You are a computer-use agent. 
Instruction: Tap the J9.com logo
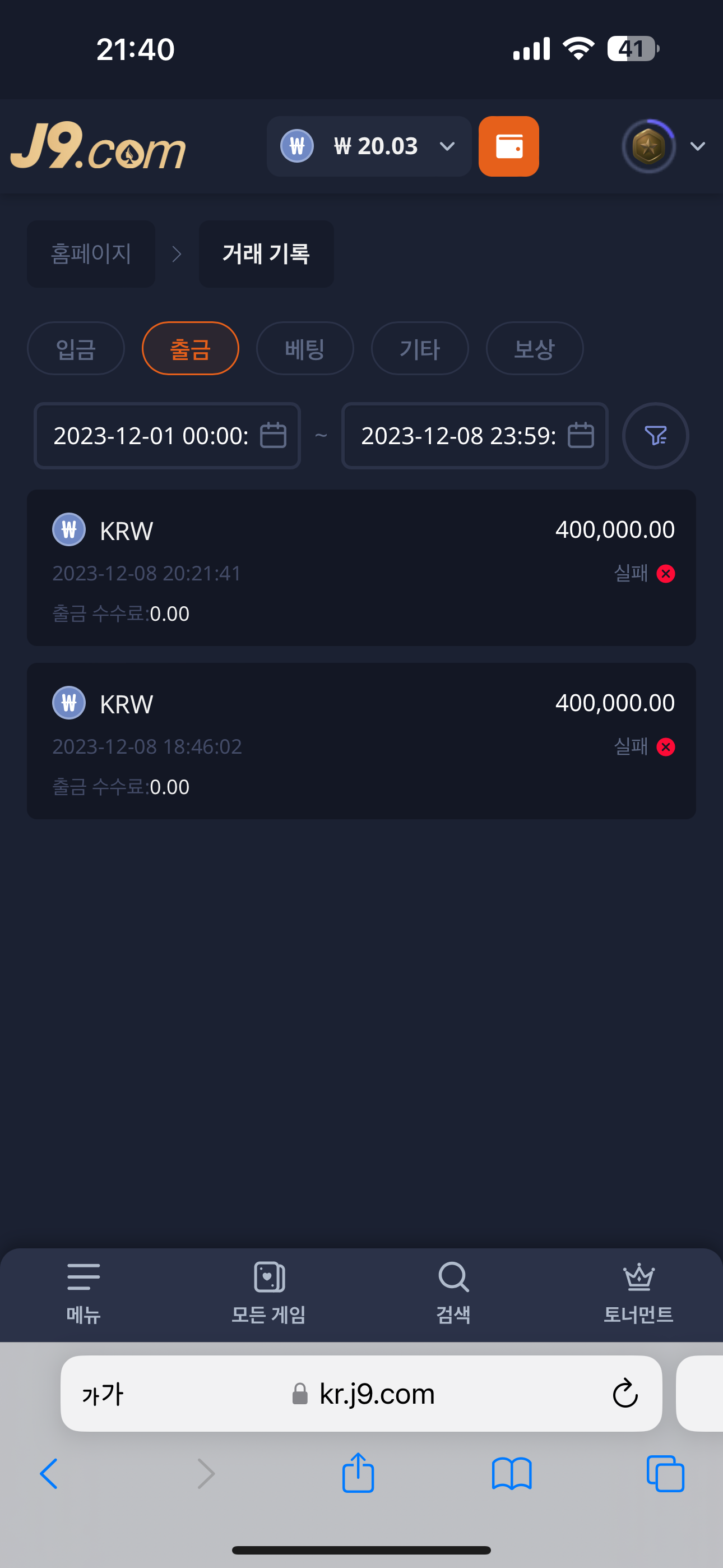tap(98, 145)
